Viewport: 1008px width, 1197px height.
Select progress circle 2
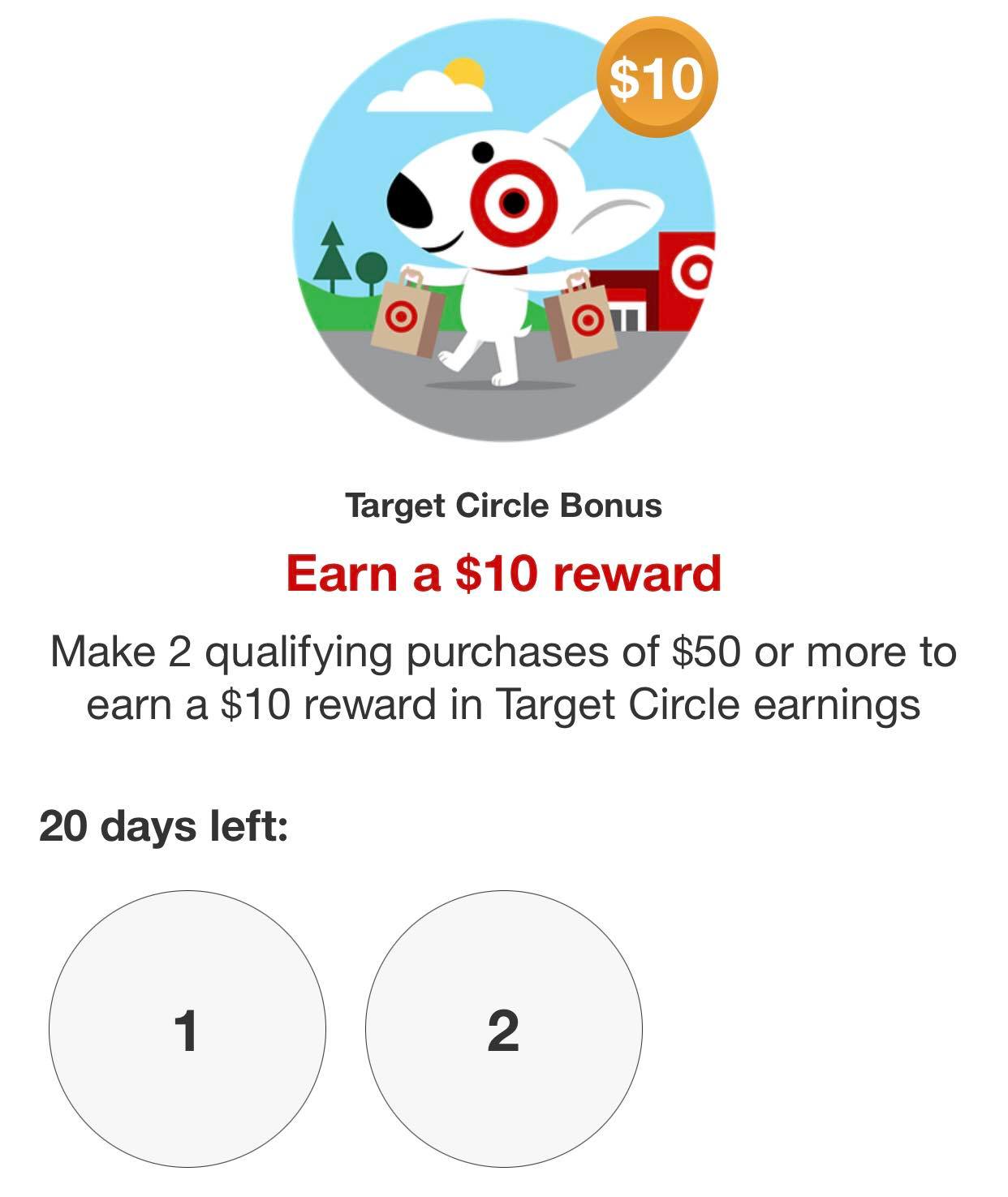point(505,1027)
